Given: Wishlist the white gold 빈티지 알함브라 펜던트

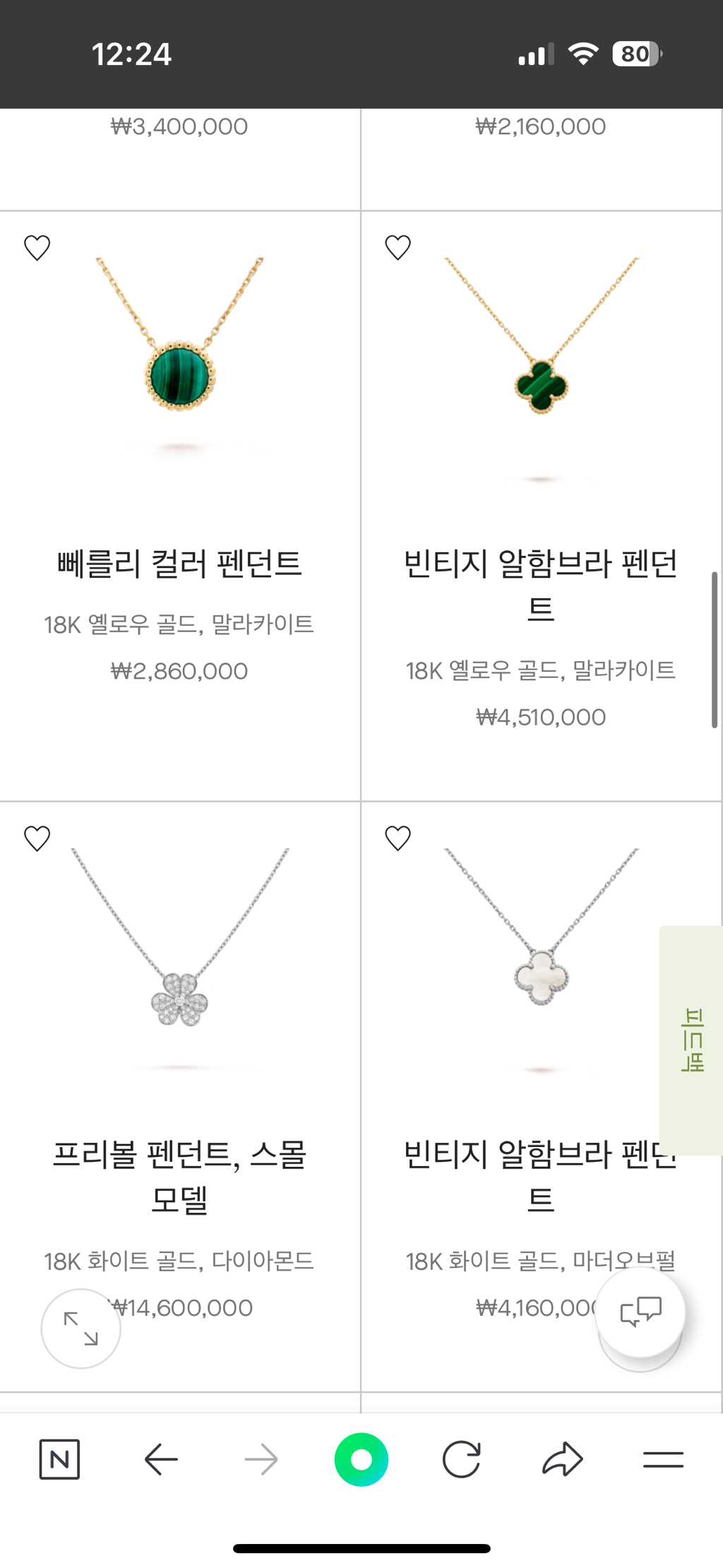Looking at the screenshot, I should (x=398, y=838).
